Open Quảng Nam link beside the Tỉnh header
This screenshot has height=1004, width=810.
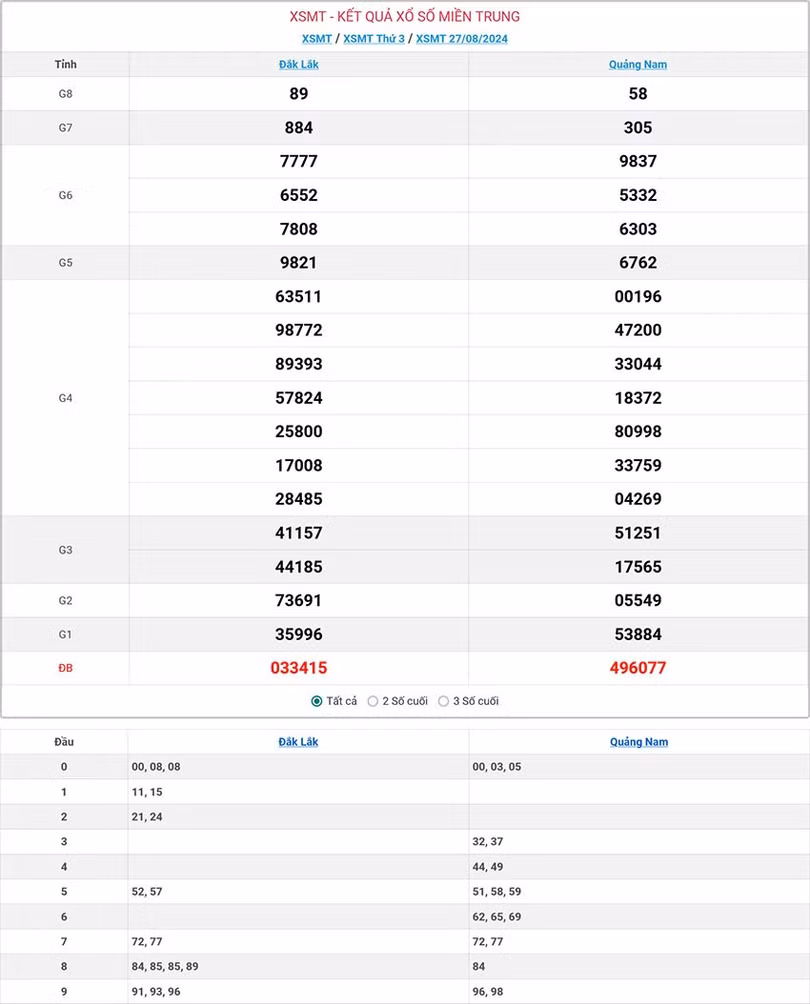click(x=638, y=65)
